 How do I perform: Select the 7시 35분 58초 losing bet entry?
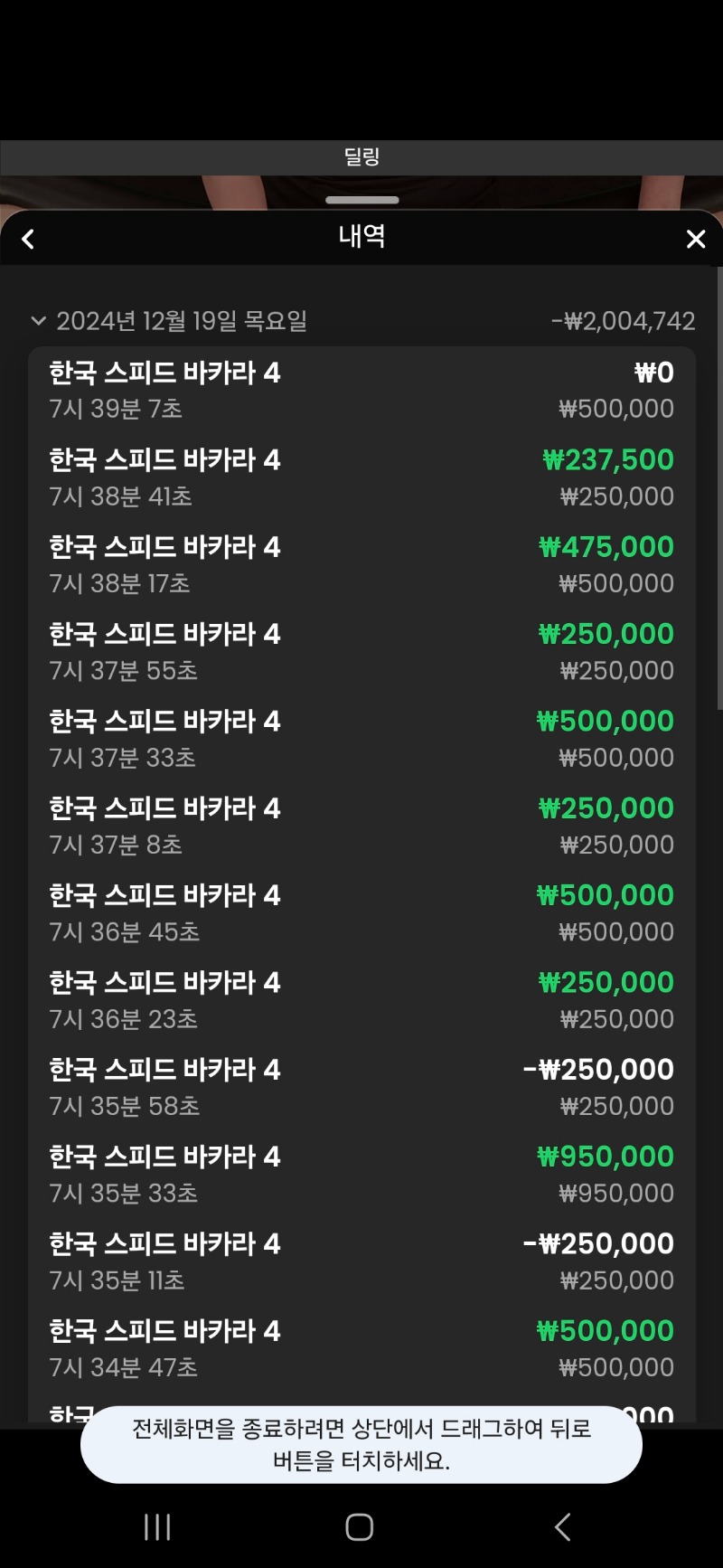pos(361,1087)
